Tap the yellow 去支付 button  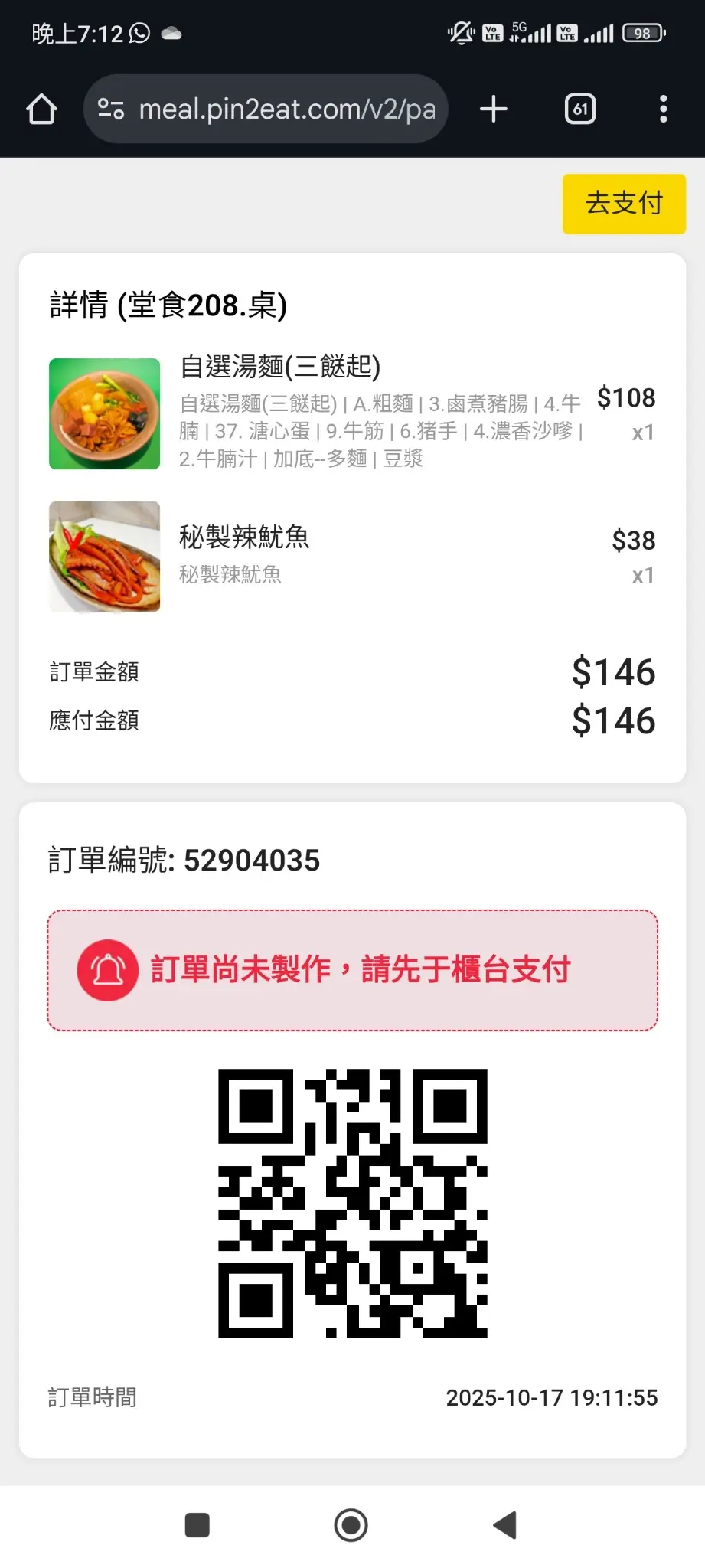pos(624,204)
